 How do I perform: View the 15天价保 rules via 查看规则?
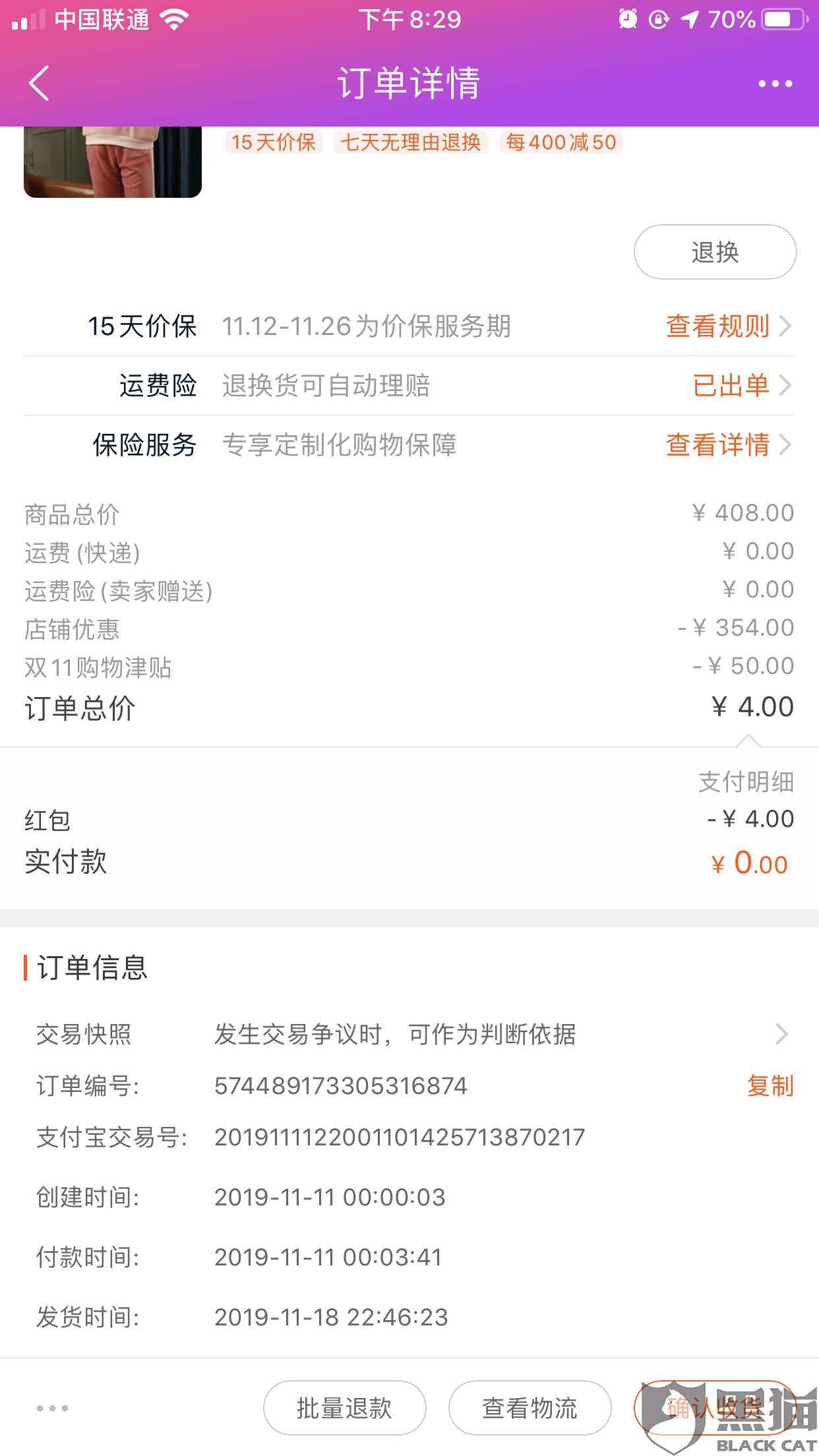[728, 326]
